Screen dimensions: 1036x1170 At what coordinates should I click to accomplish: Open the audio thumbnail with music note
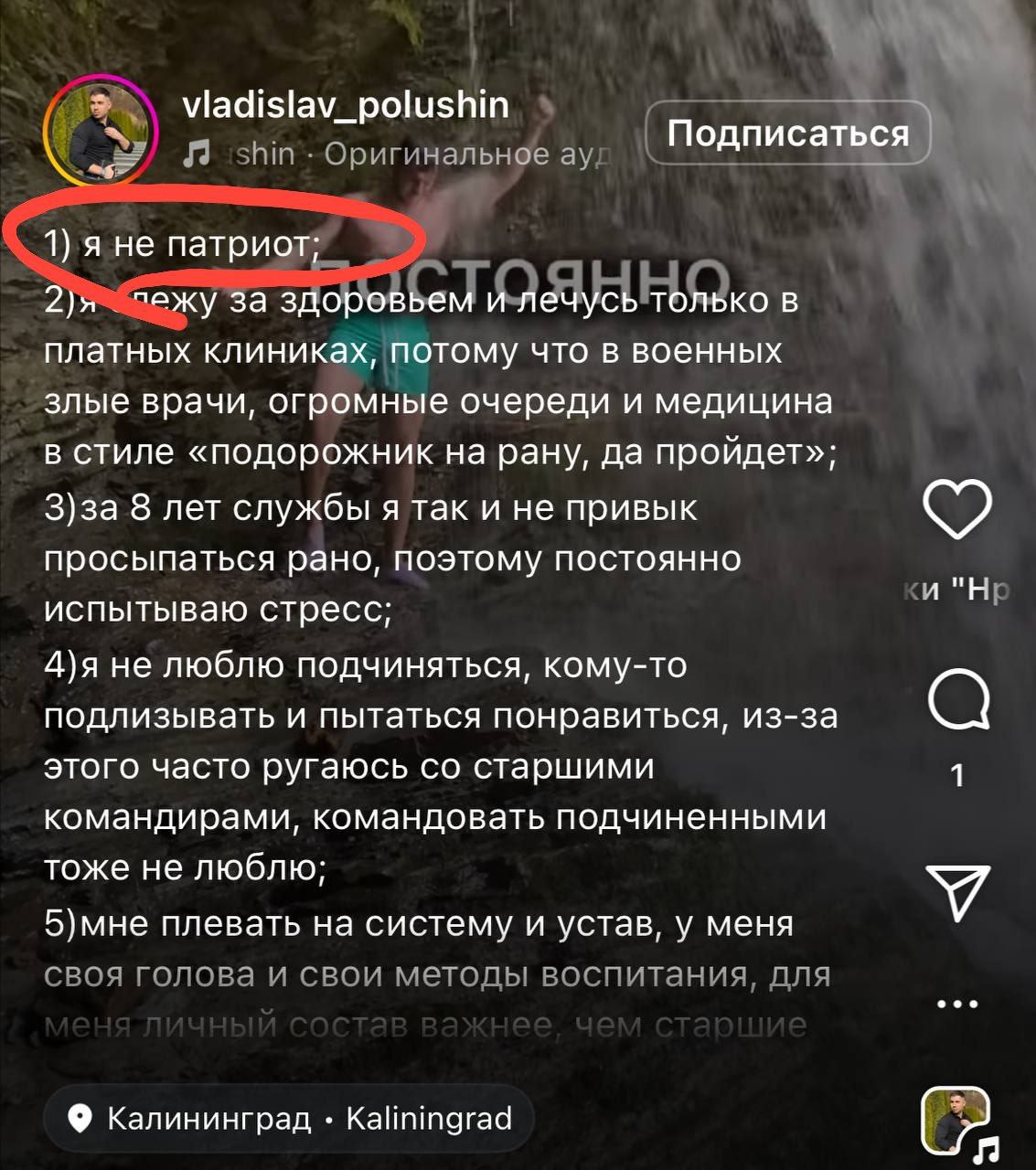[x=957, y=1121]
